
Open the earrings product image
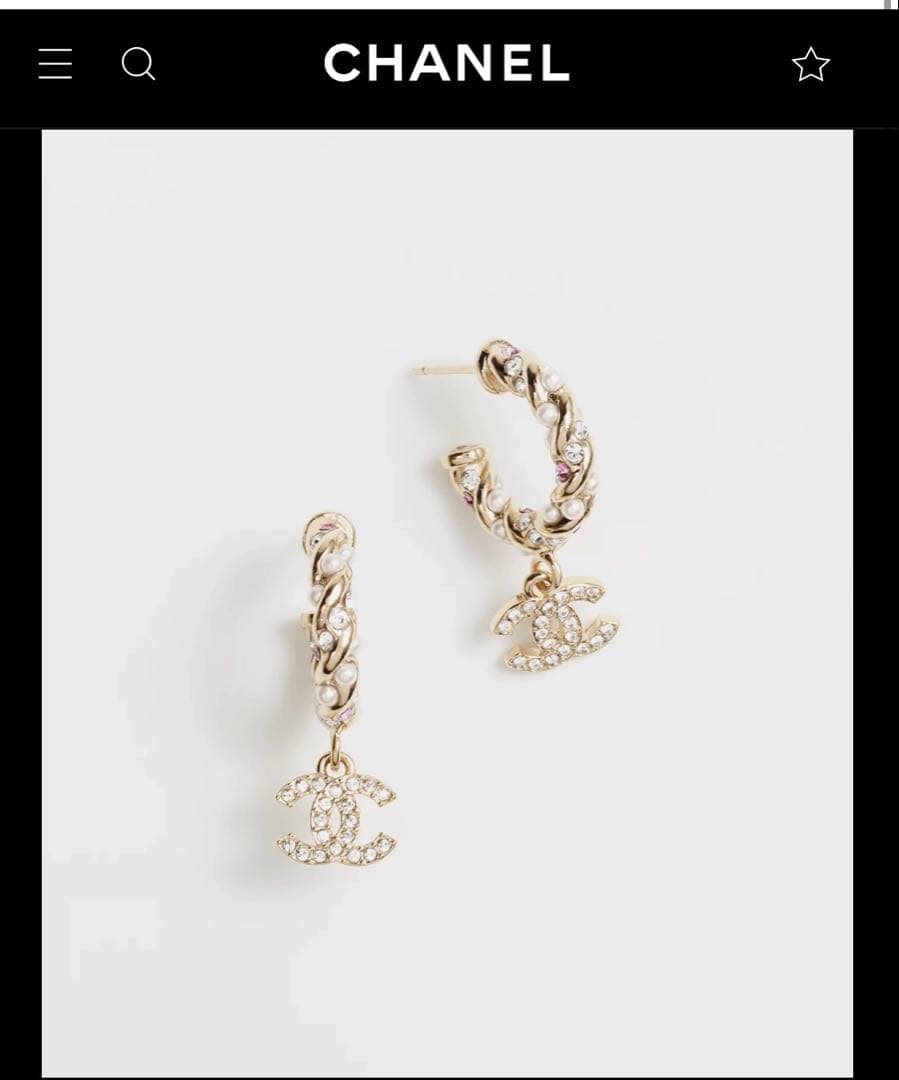(447, 600)
